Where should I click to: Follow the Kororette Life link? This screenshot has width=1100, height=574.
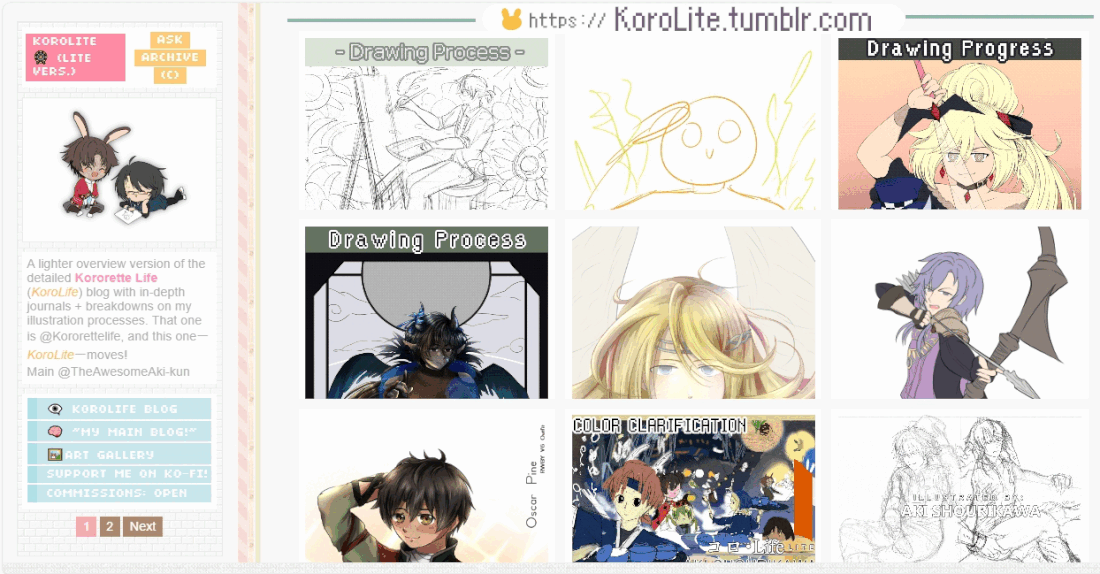116,278
